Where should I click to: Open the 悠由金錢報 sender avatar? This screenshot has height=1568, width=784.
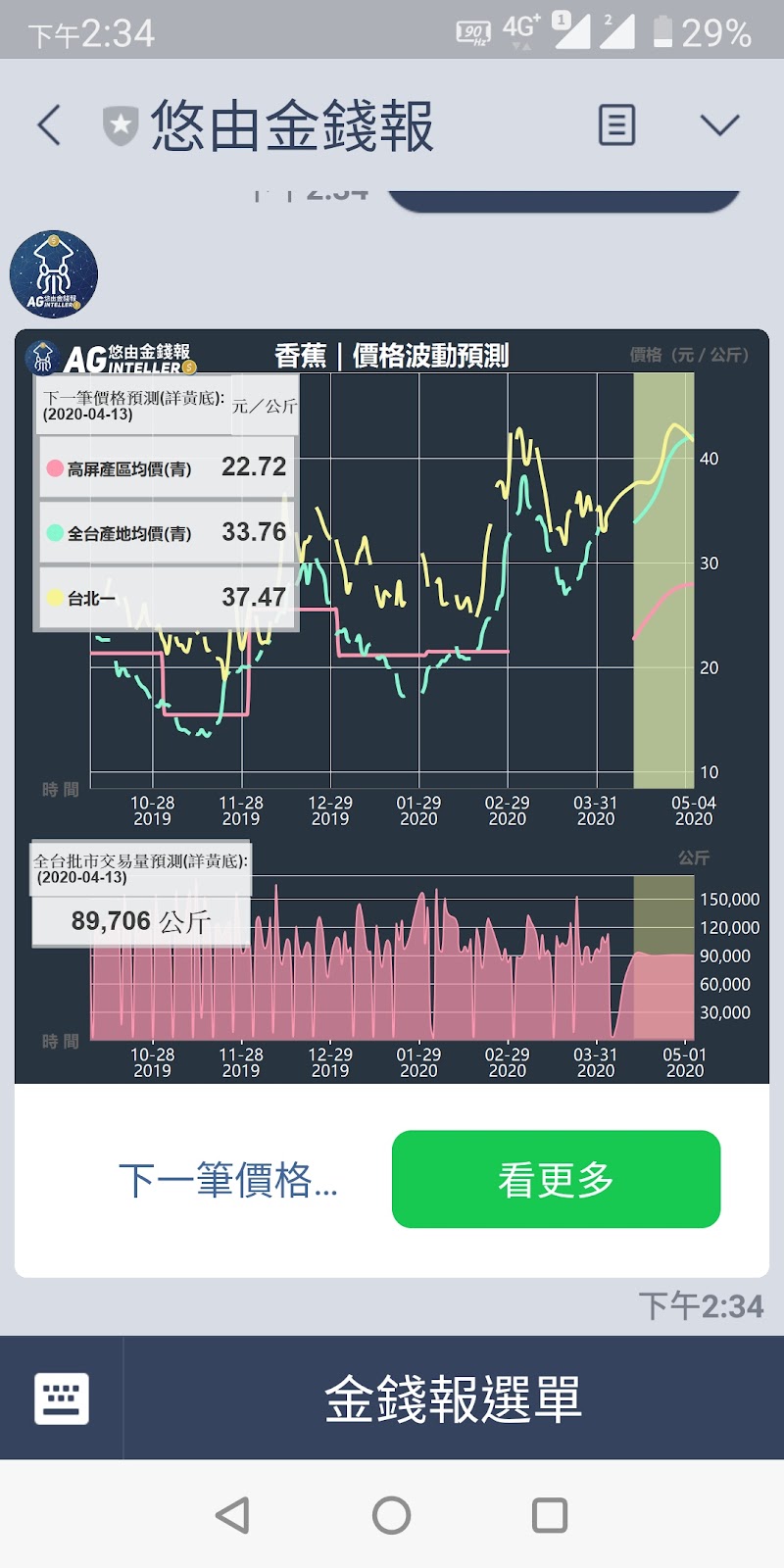(53, 274)
